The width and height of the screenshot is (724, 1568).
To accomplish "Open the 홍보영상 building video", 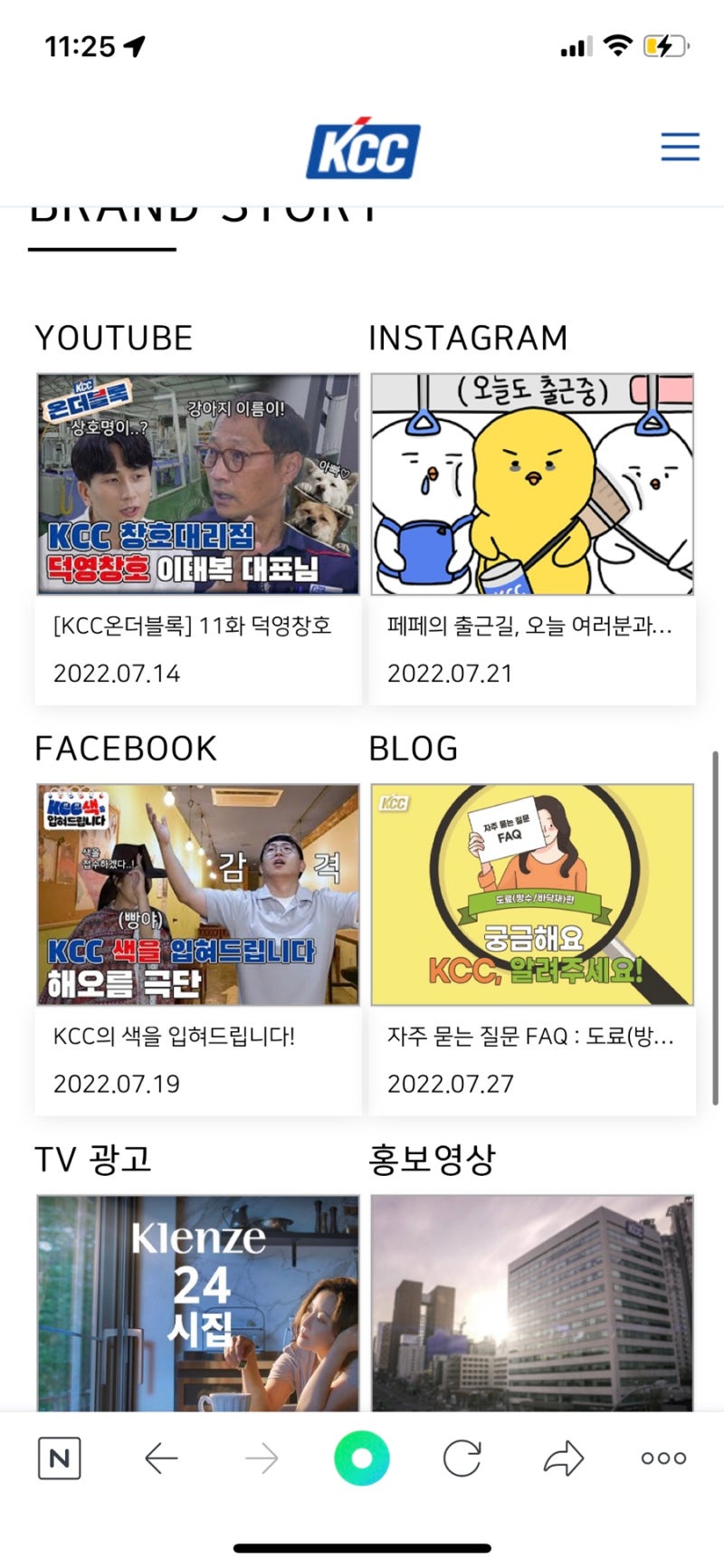I will 532,1302.
